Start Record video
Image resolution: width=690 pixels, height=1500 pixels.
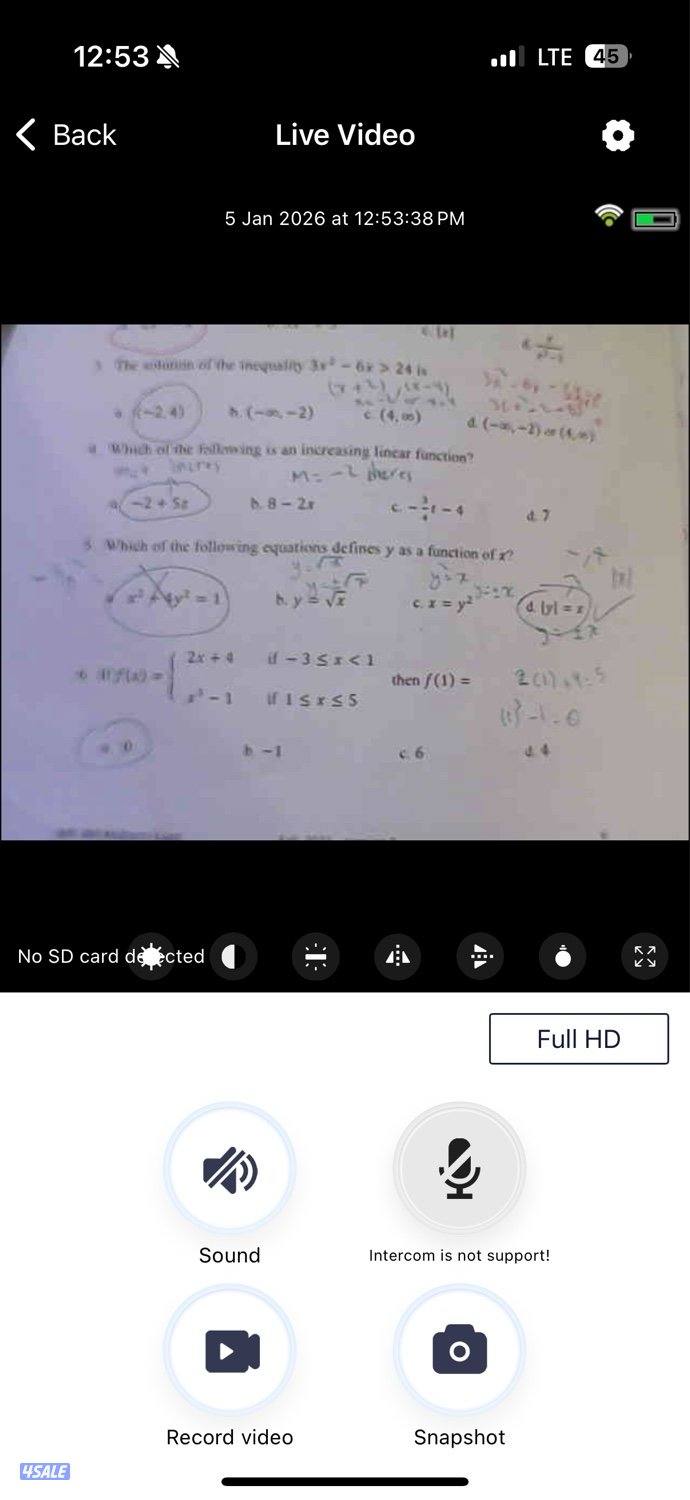point(230,1351)
